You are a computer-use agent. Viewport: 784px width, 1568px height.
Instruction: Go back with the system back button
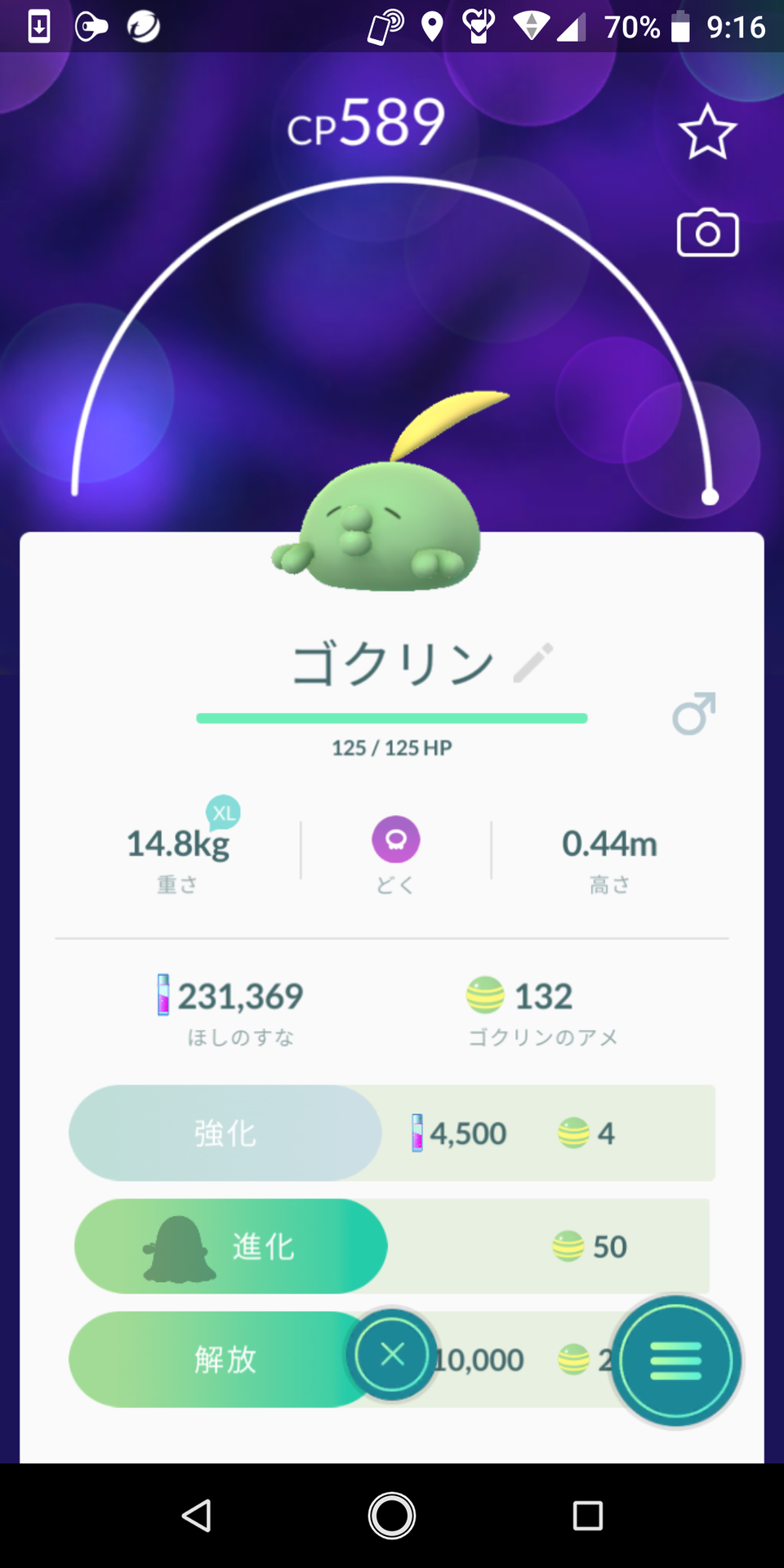click(x=196, y=1516)
